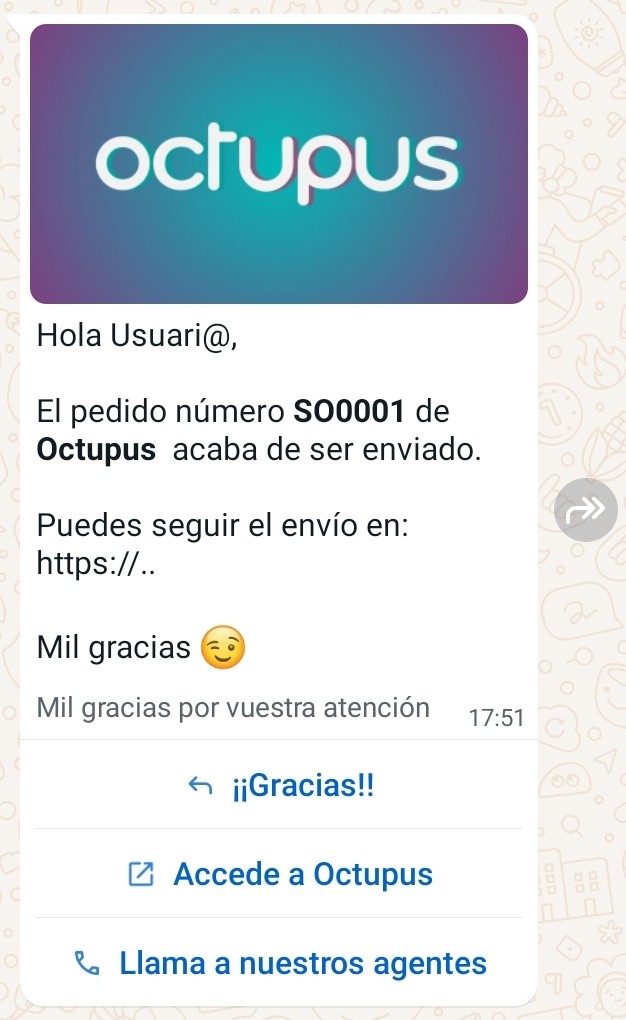Tap the forward arrow beside the message
Screen dimensions: 626x1020
click(585, 510)
